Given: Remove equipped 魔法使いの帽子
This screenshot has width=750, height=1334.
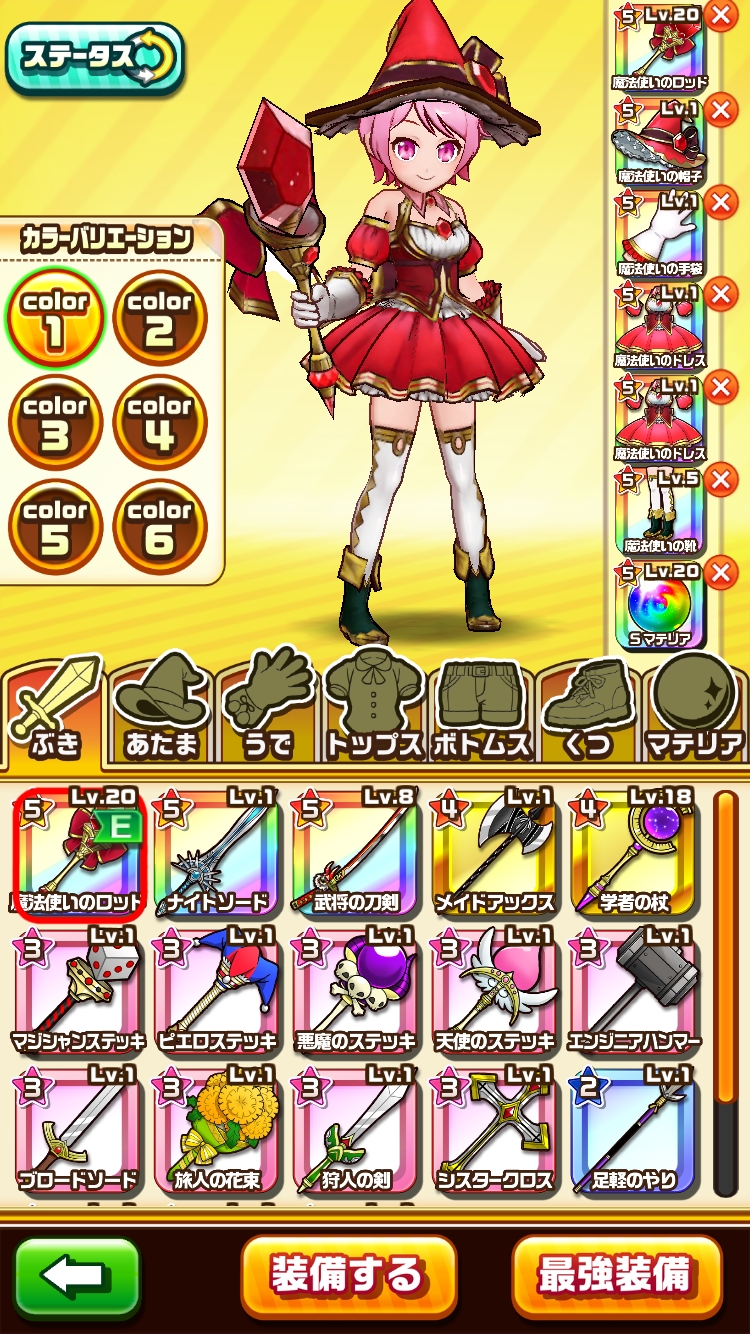Looking at the screenshot, I should (720, 109).
